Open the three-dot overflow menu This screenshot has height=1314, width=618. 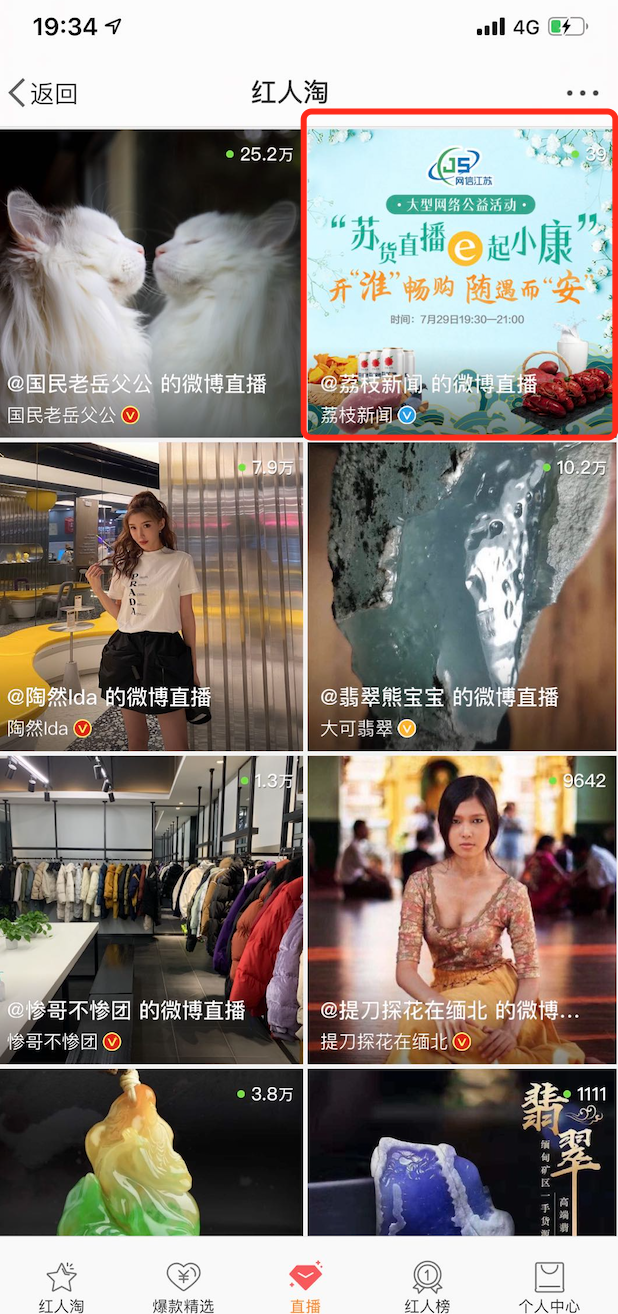(x=582, y=94)
